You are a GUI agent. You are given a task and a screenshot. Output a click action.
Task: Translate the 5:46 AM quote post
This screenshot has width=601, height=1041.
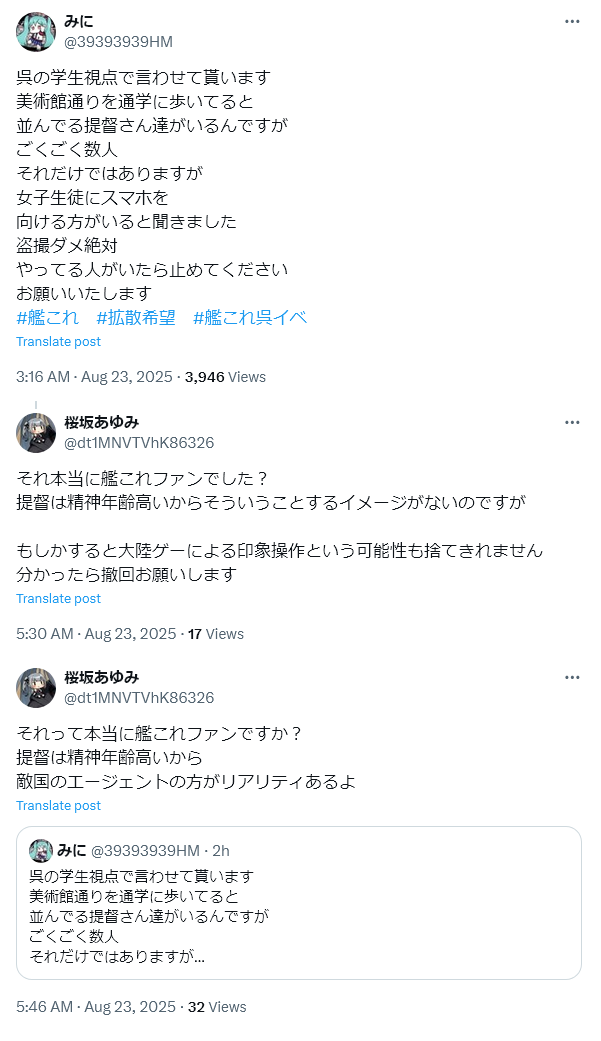(58, 805)
